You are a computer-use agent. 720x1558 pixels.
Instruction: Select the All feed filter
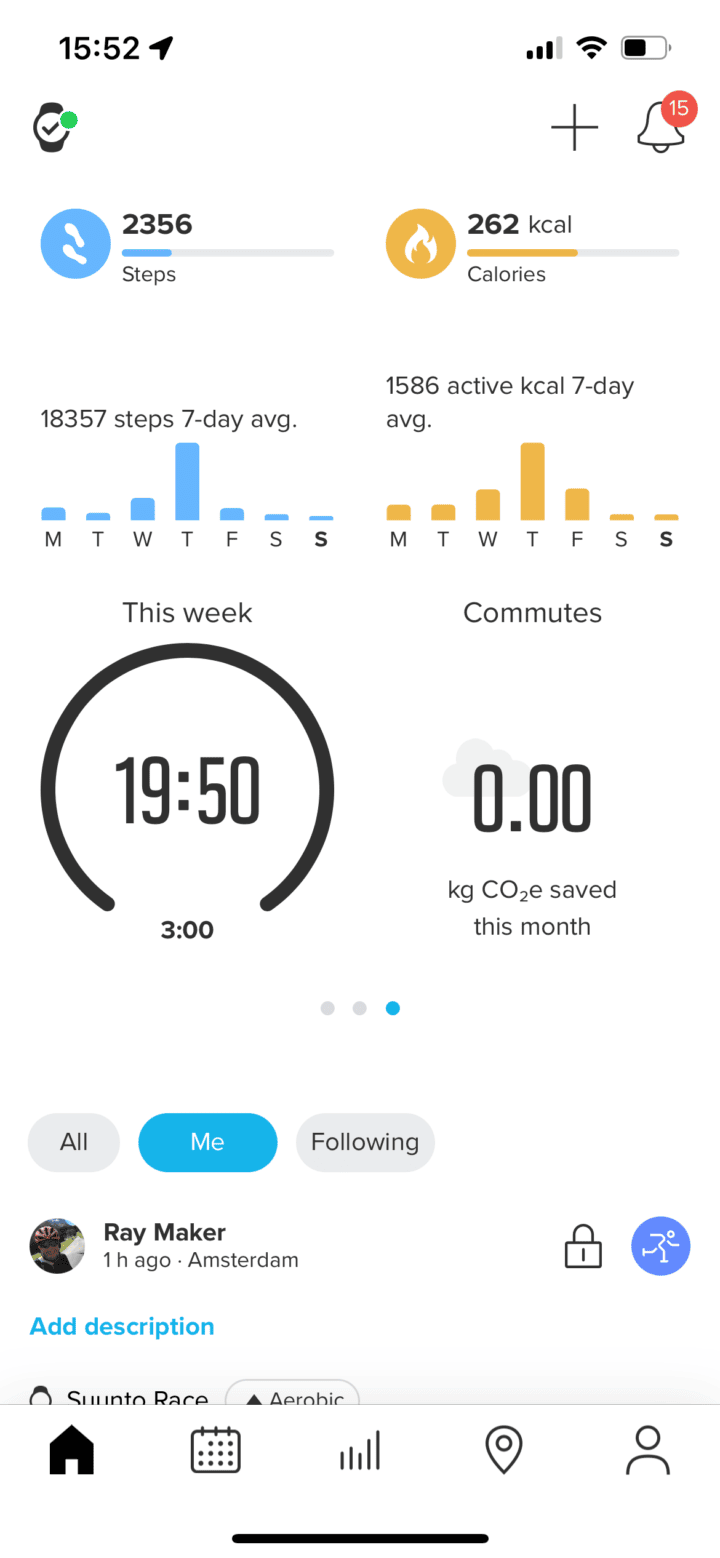[x=74, y=1142]
